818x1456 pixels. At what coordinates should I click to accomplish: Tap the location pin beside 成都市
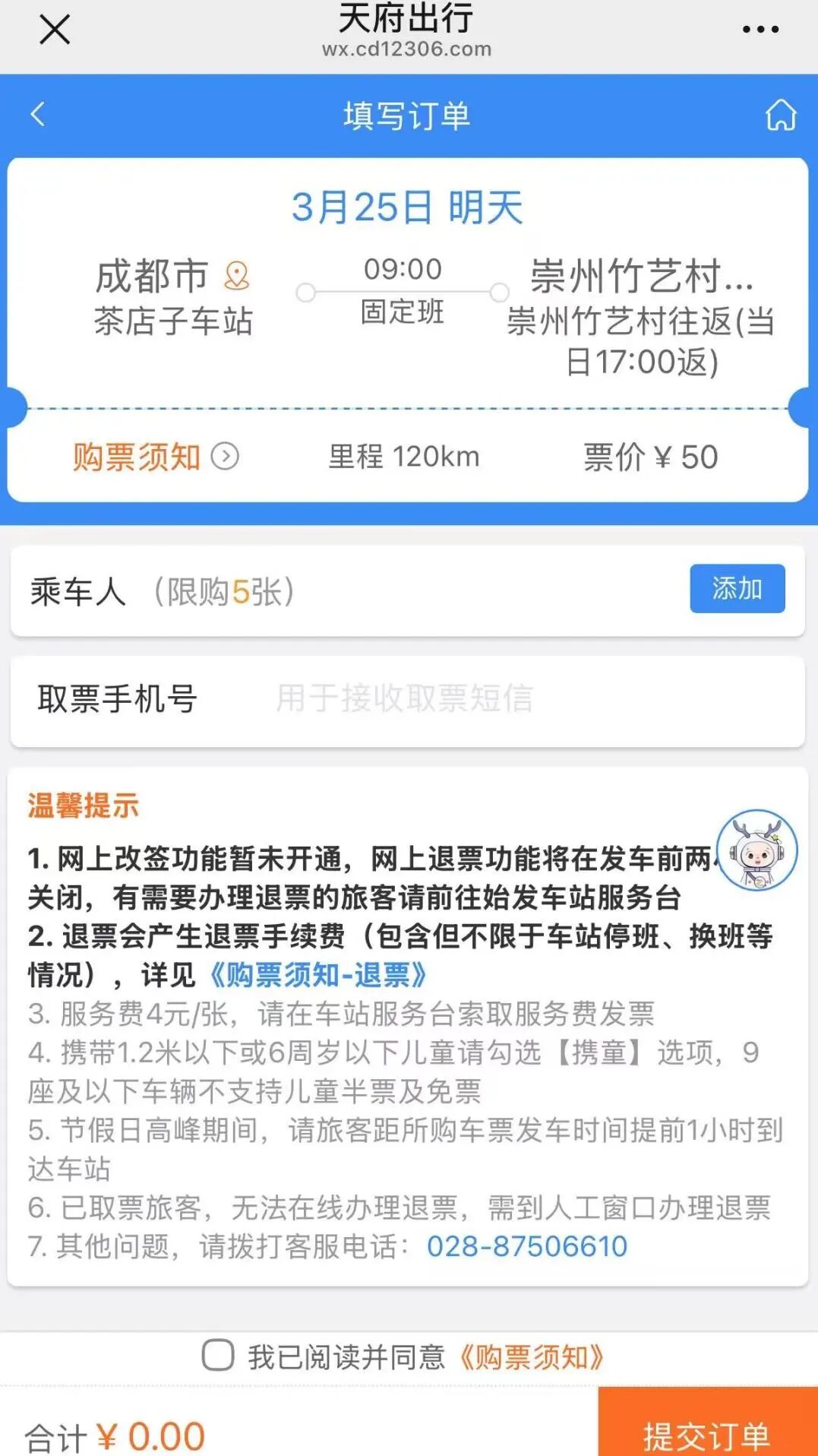tap(237, 276)
